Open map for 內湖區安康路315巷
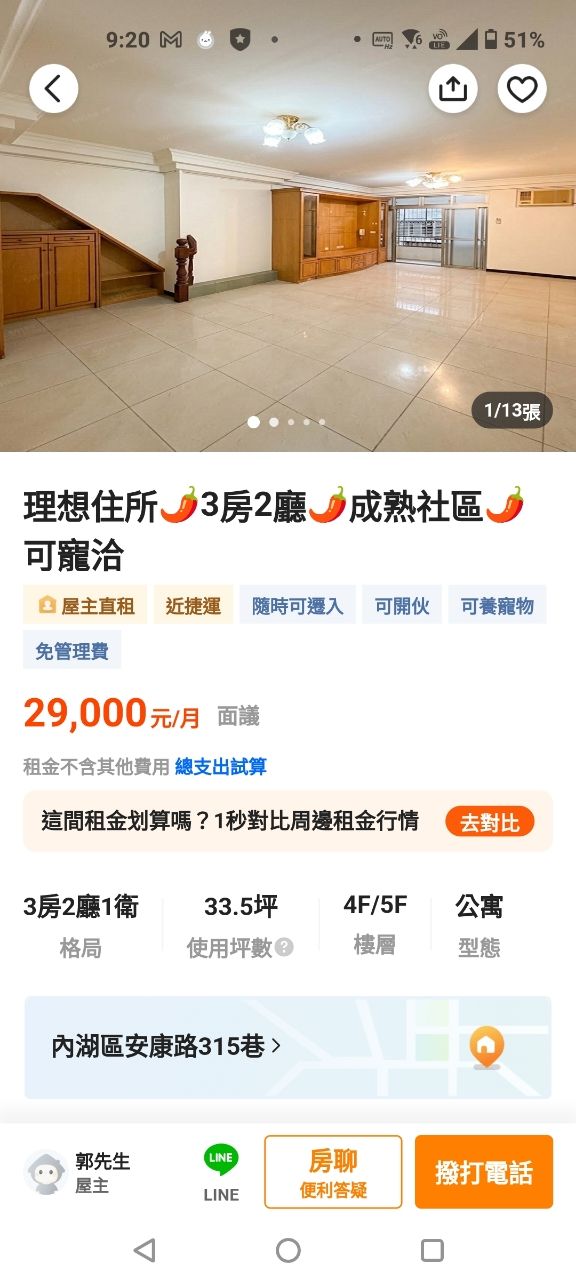This screenshot has height=1280, width=576. click(288, 1047)
